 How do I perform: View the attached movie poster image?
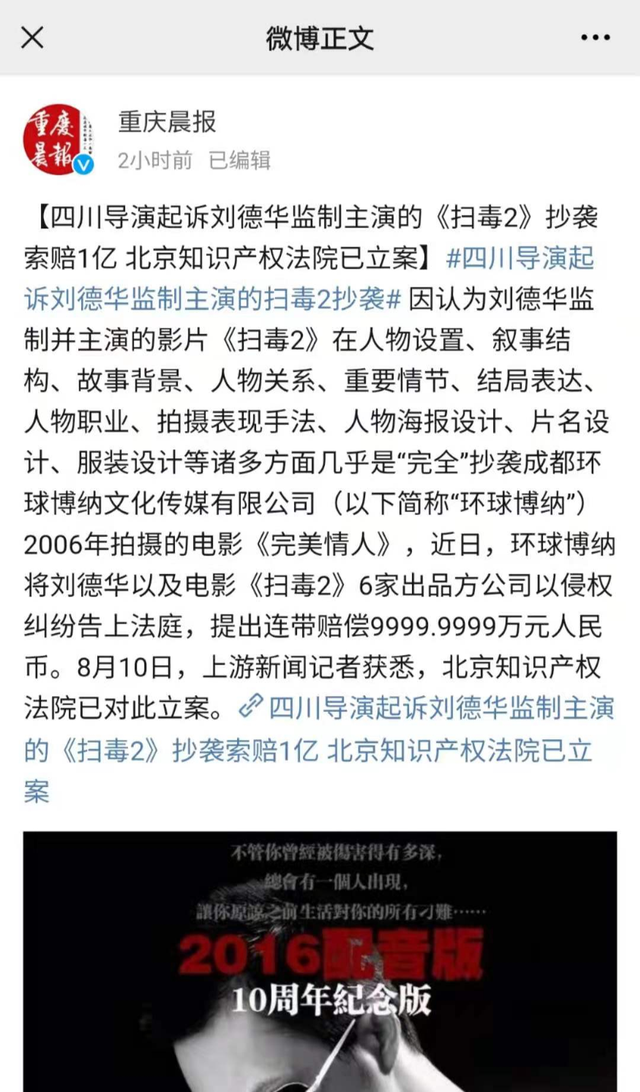320,960
